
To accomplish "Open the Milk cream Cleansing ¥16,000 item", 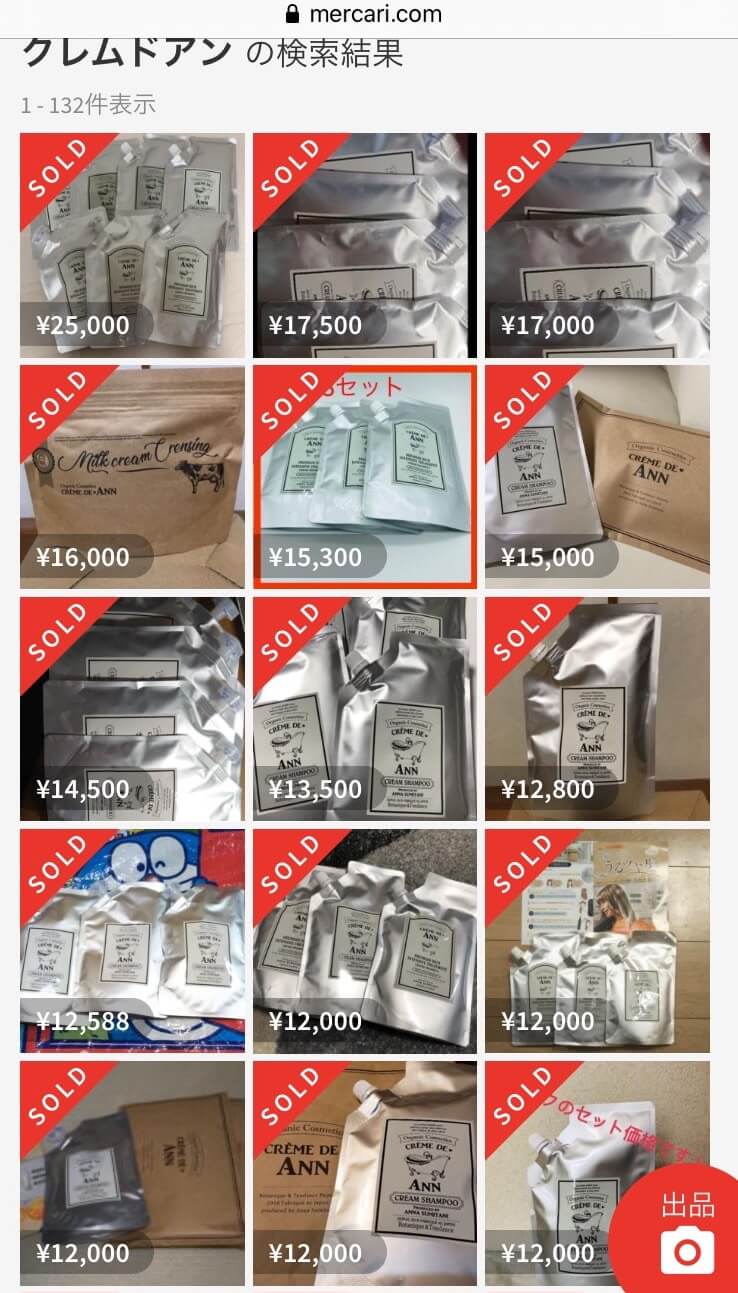I will click(132, 476).
